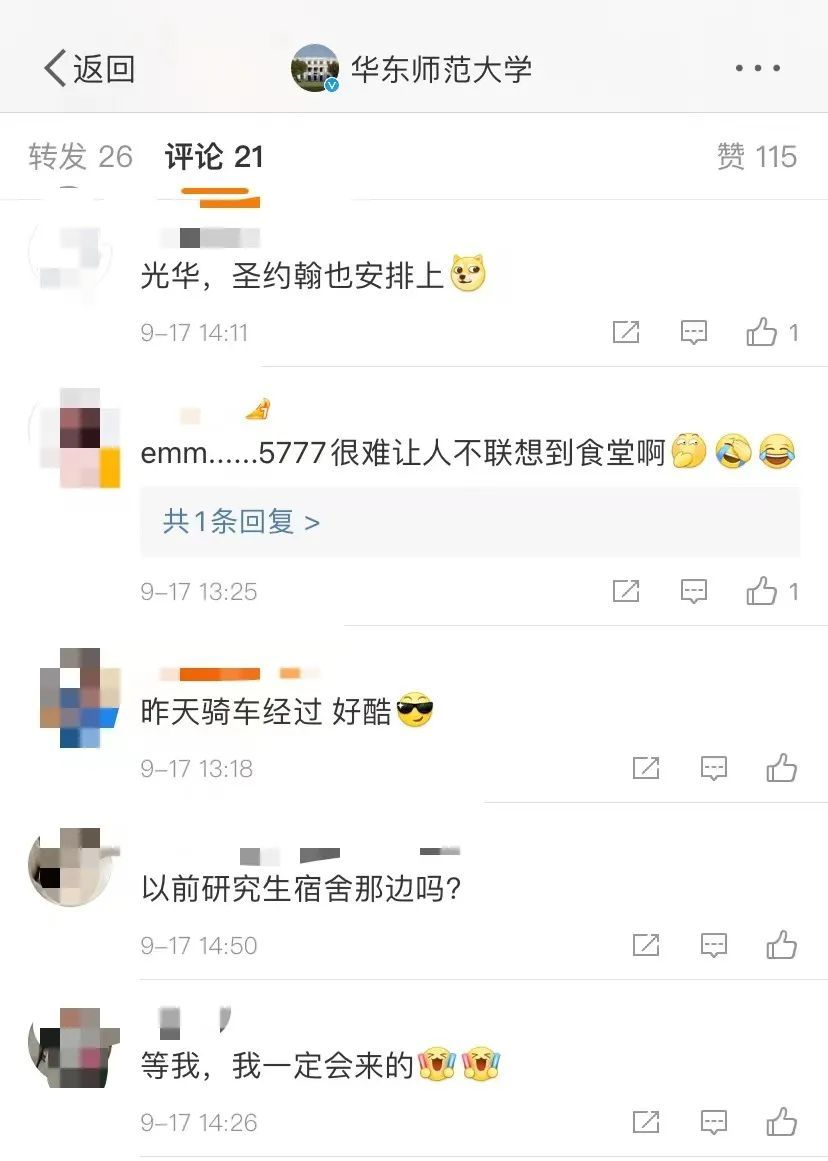Reply to the comment '等我，我一定会来的'
This screenshot has width=828, height=1161.
point(713,1122)
